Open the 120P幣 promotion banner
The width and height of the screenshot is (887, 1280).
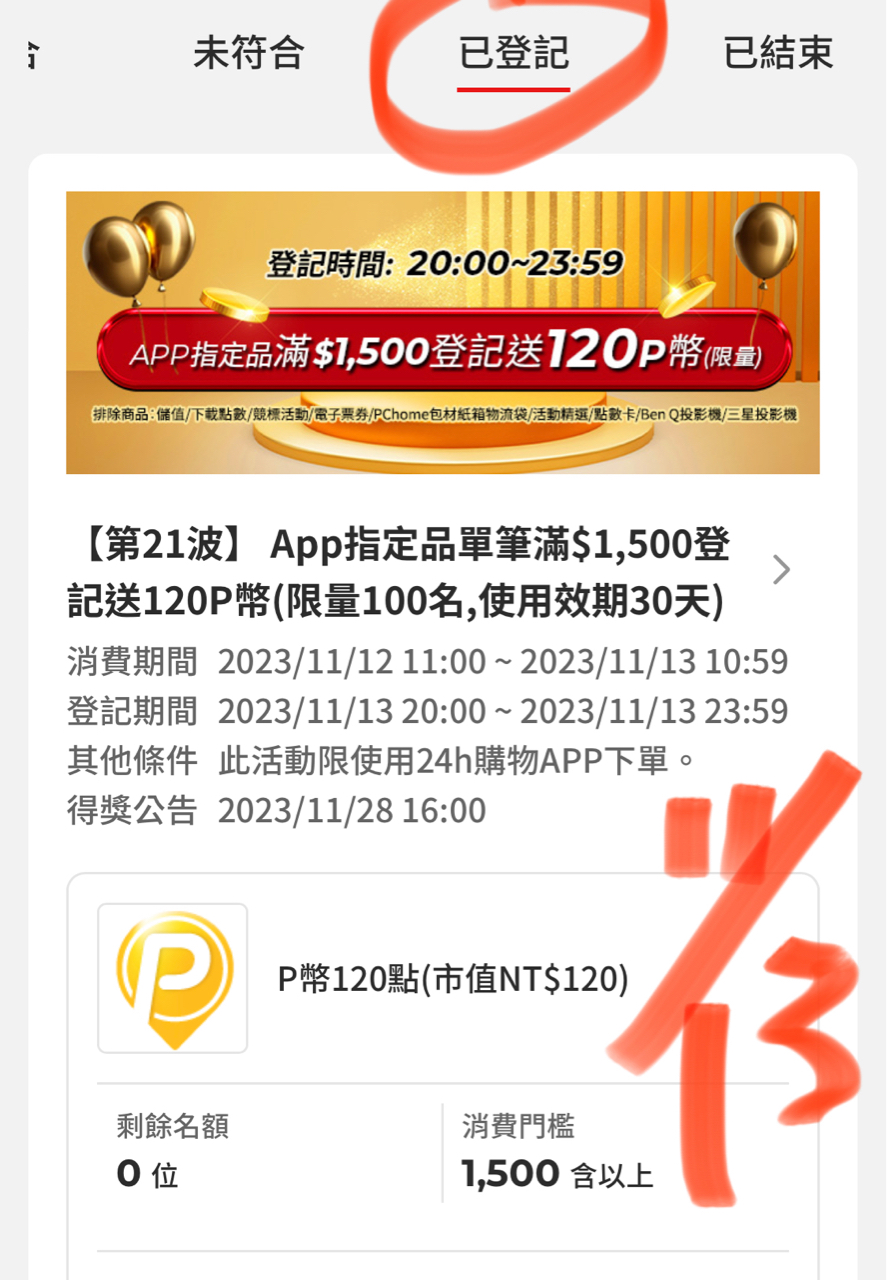click(x=442, y=332)
